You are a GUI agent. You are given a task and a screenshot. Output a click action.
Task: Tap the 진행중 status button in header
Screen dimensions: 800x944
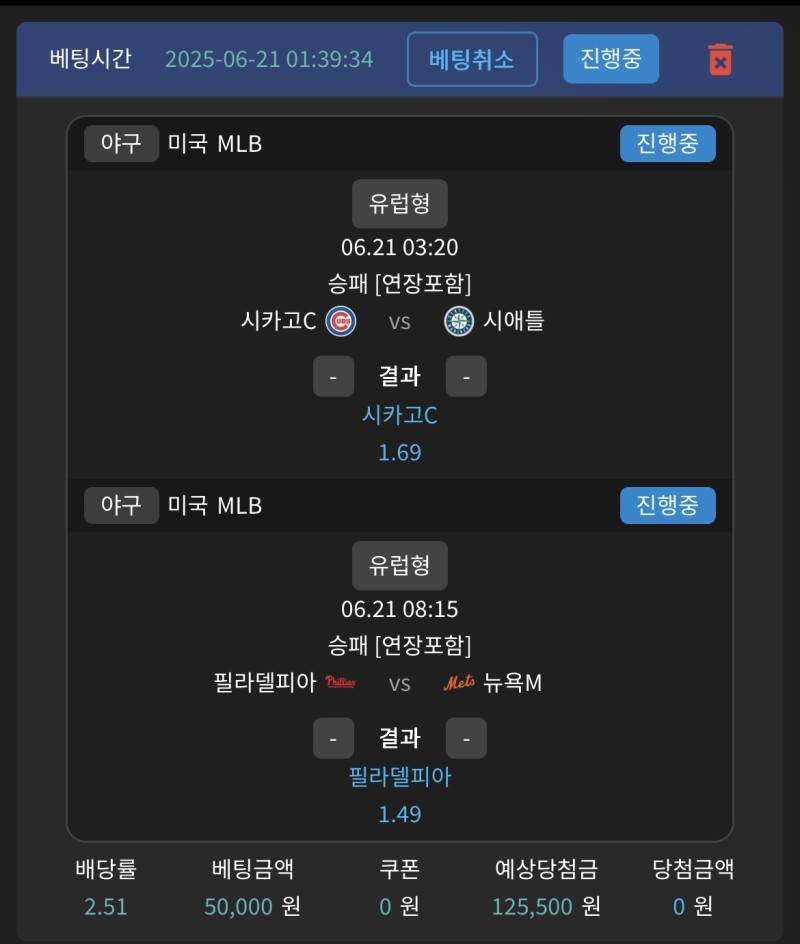[x=610, y=59]
